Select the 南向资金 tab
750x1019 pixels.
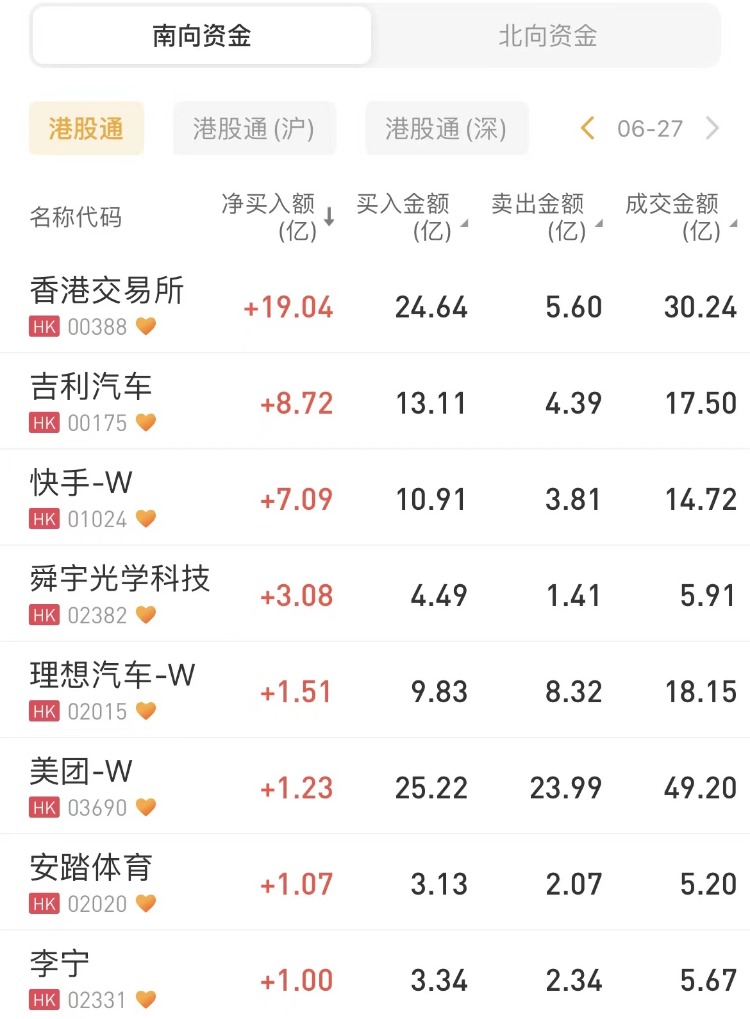pos(202,37)
